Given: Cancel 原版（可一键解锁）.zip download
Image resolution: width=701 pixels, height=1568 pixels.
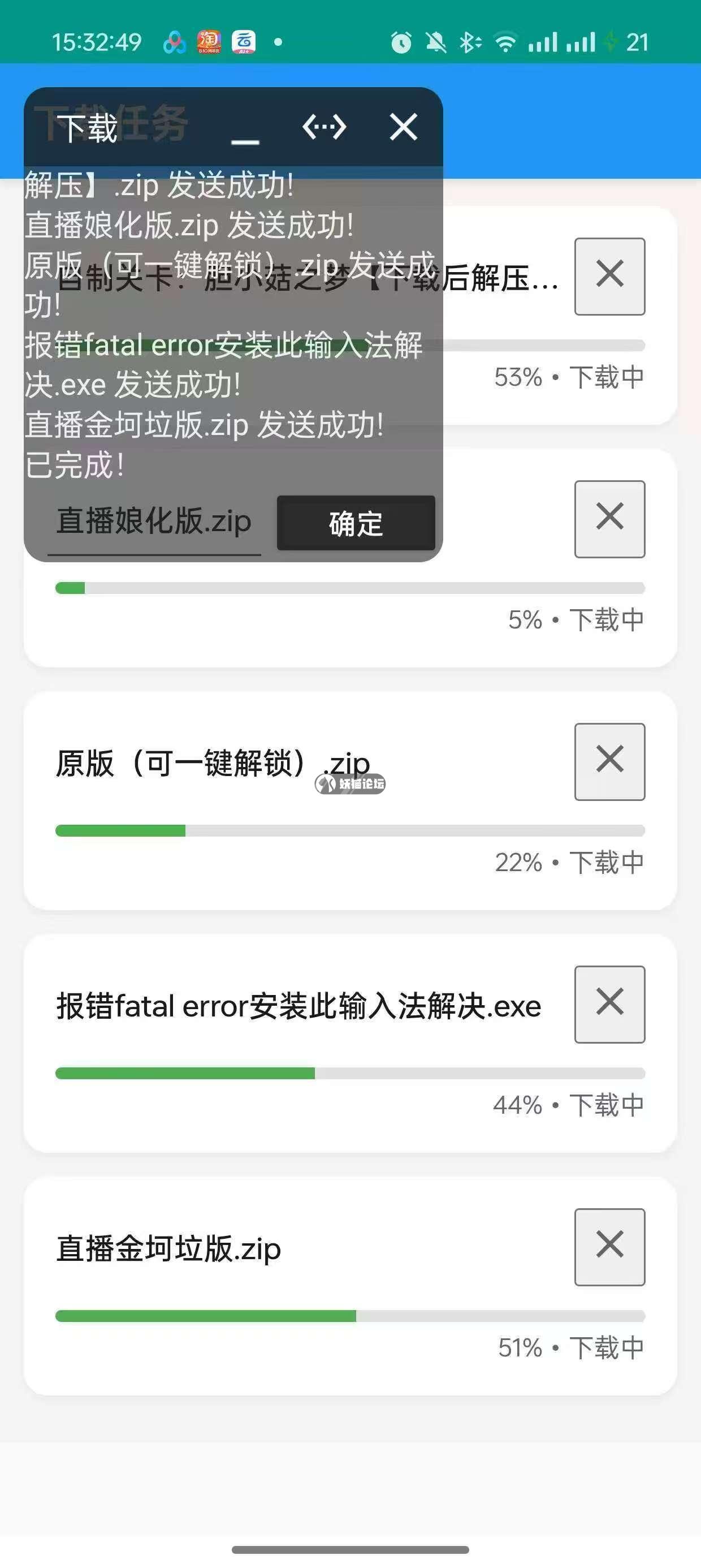Looking at the screenshot, I should [610, 761].
